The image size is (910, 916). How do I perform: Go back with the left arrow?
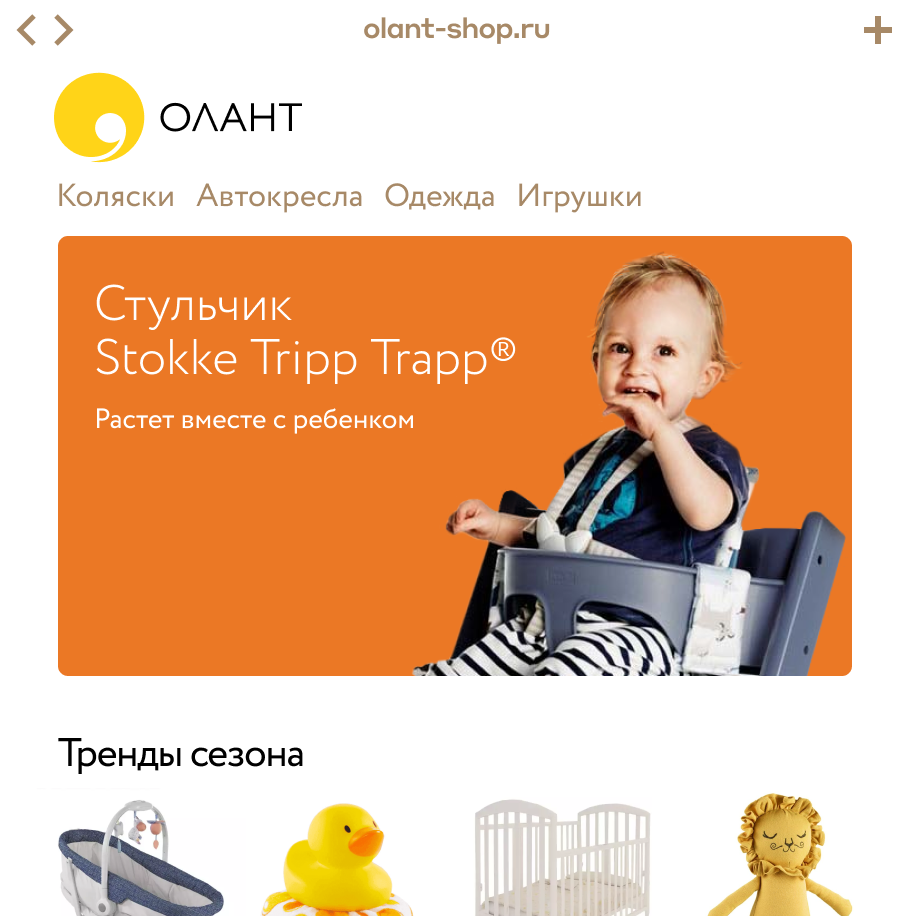point(27,30)
